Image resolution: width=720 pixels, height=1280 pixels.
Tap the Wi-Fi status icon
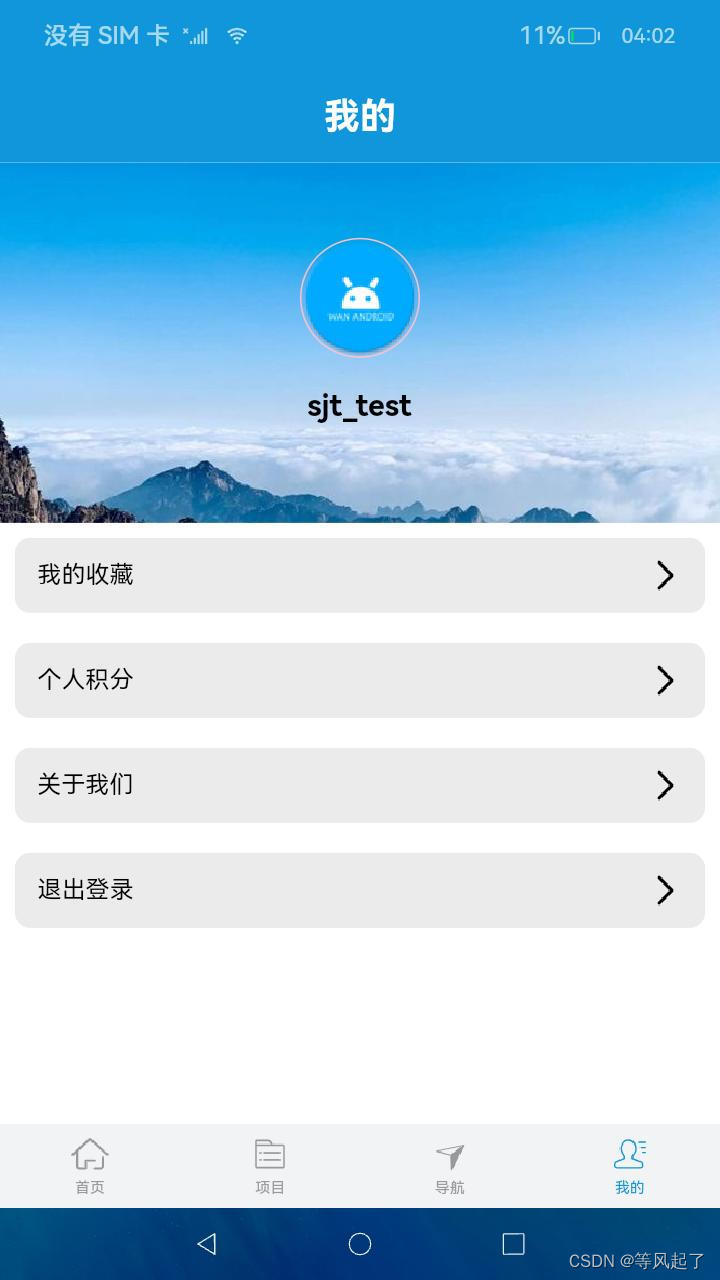(237, 34)
